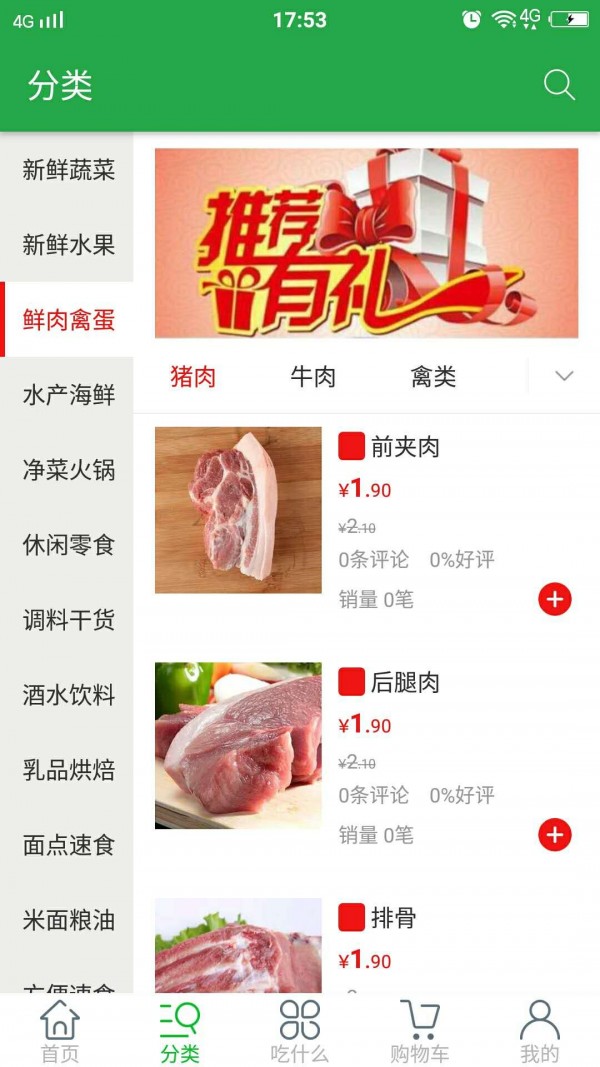Switch to the 牛肉 sub-tab
This screenshot has width=600, height=1067.
click(313, 377)
